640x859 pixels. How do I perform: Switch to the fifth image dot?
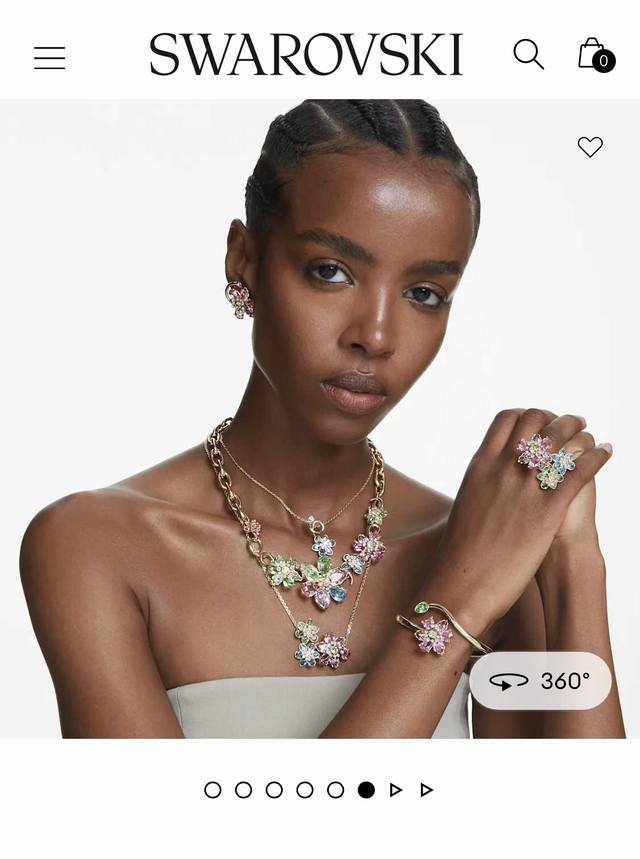pyautogui.click(x=336, y=790)
